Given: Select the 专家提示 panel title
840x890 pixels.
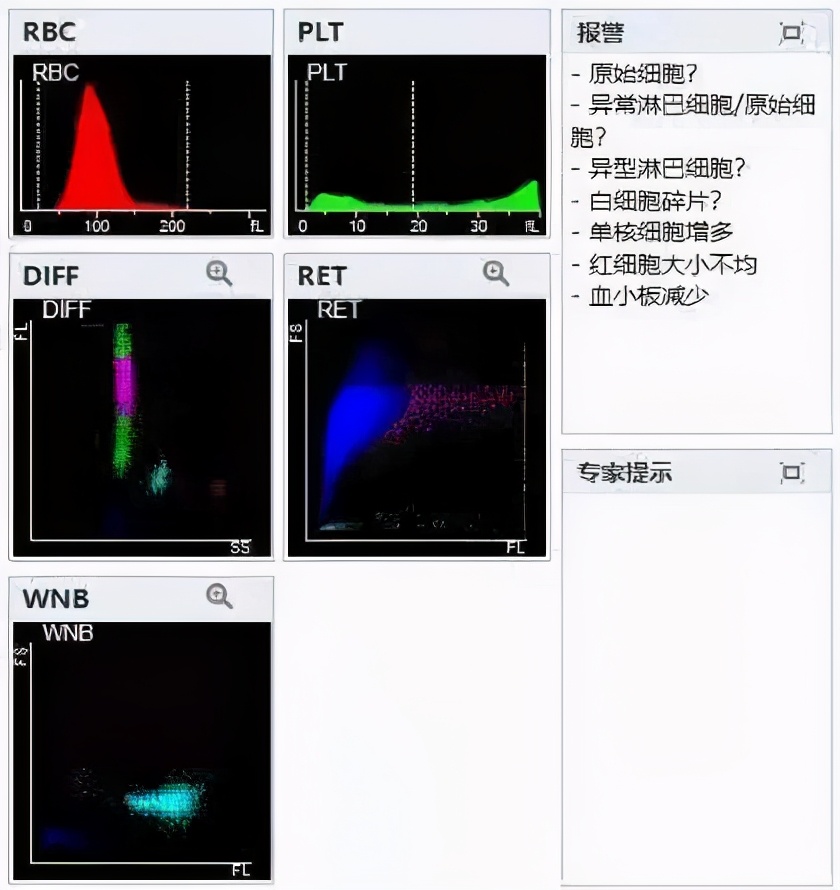Looking at the screenshot, I should coord(625,472).
